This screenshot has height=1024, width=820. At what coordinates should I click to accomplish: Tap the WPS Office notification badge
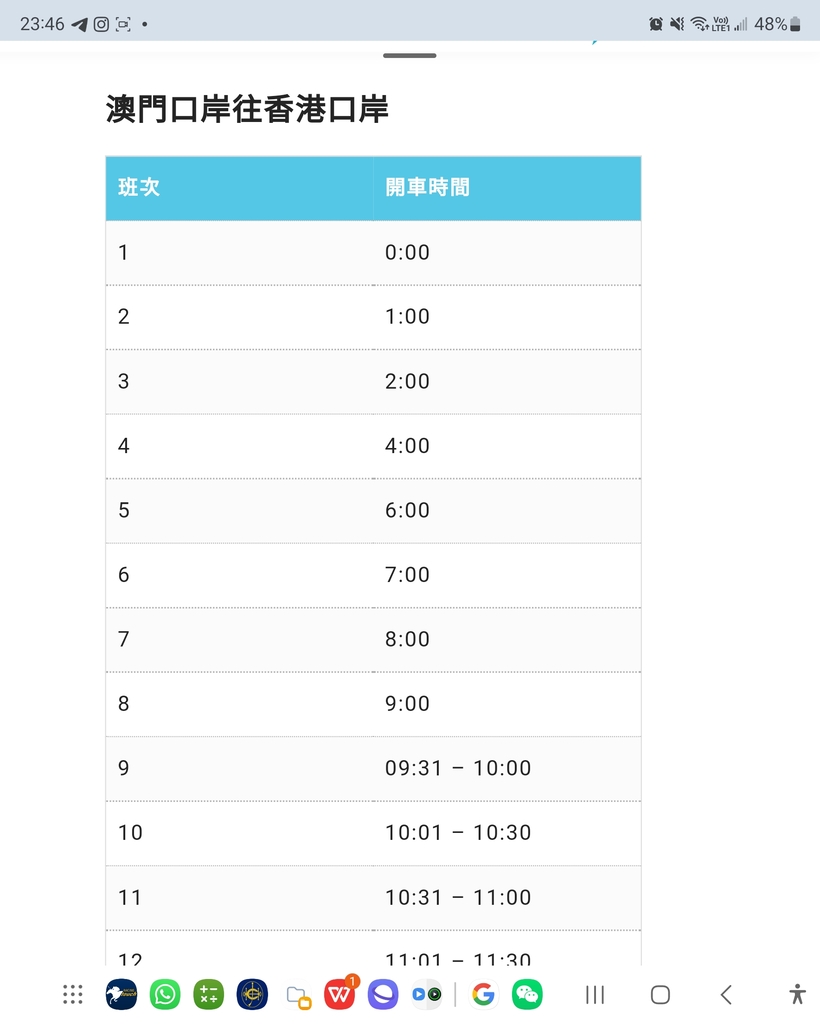351,980
